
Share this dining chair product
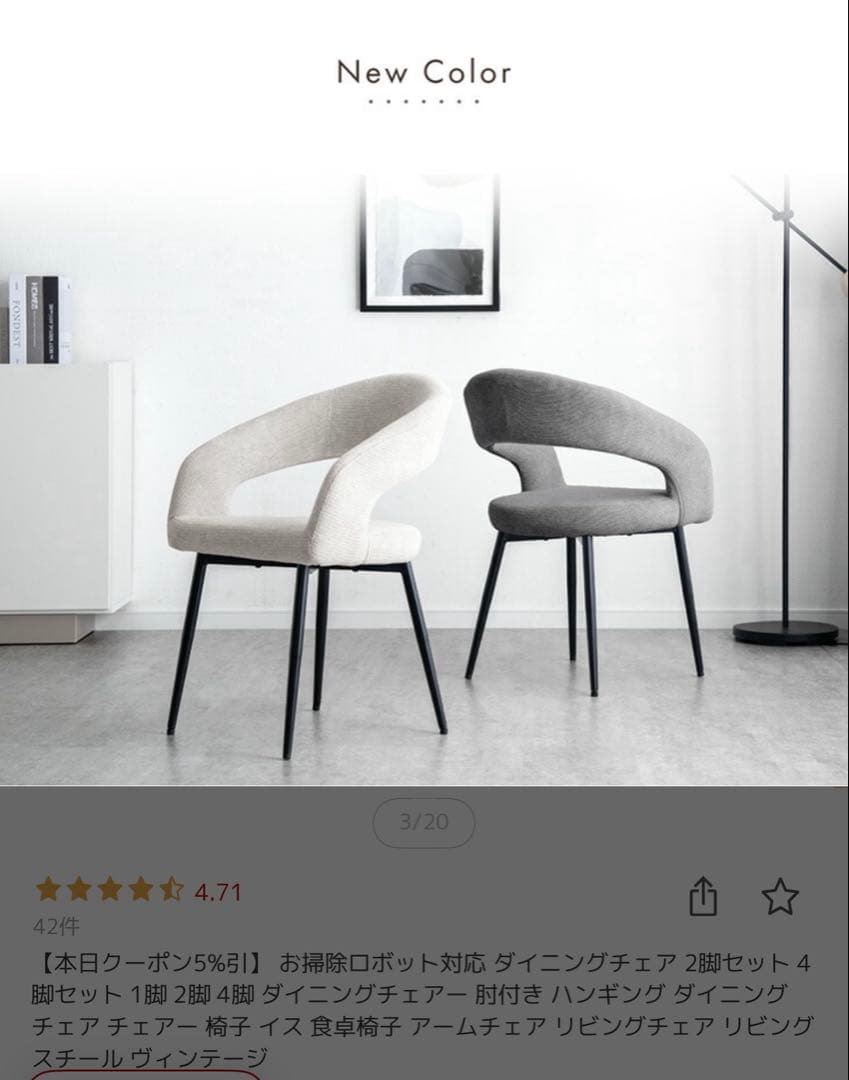[704, 895]
